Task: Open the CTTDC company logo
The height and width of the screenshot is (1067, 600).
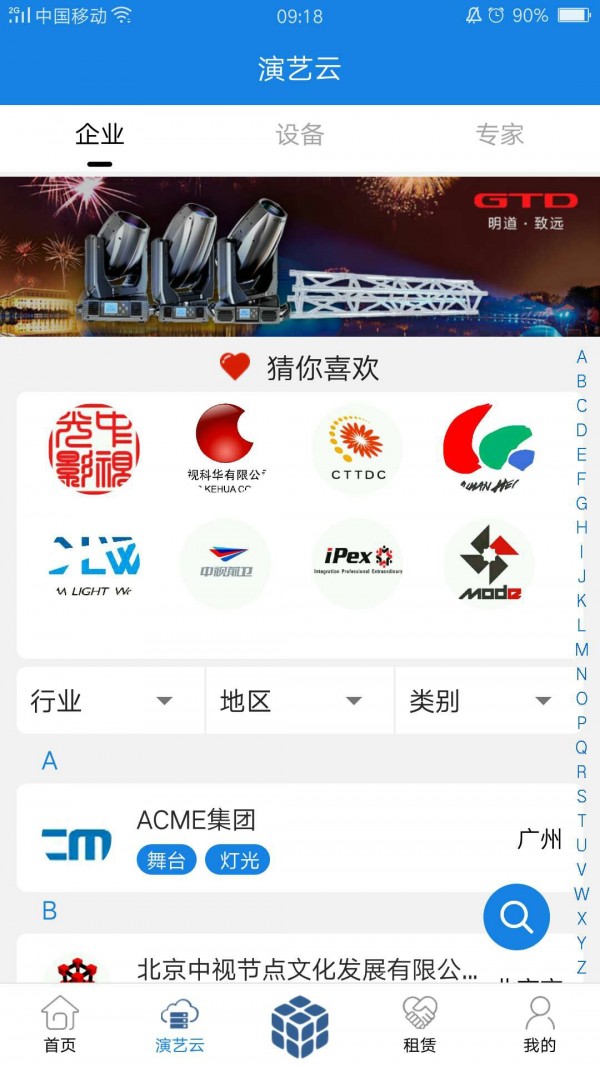Action: (x=357, y=449)
